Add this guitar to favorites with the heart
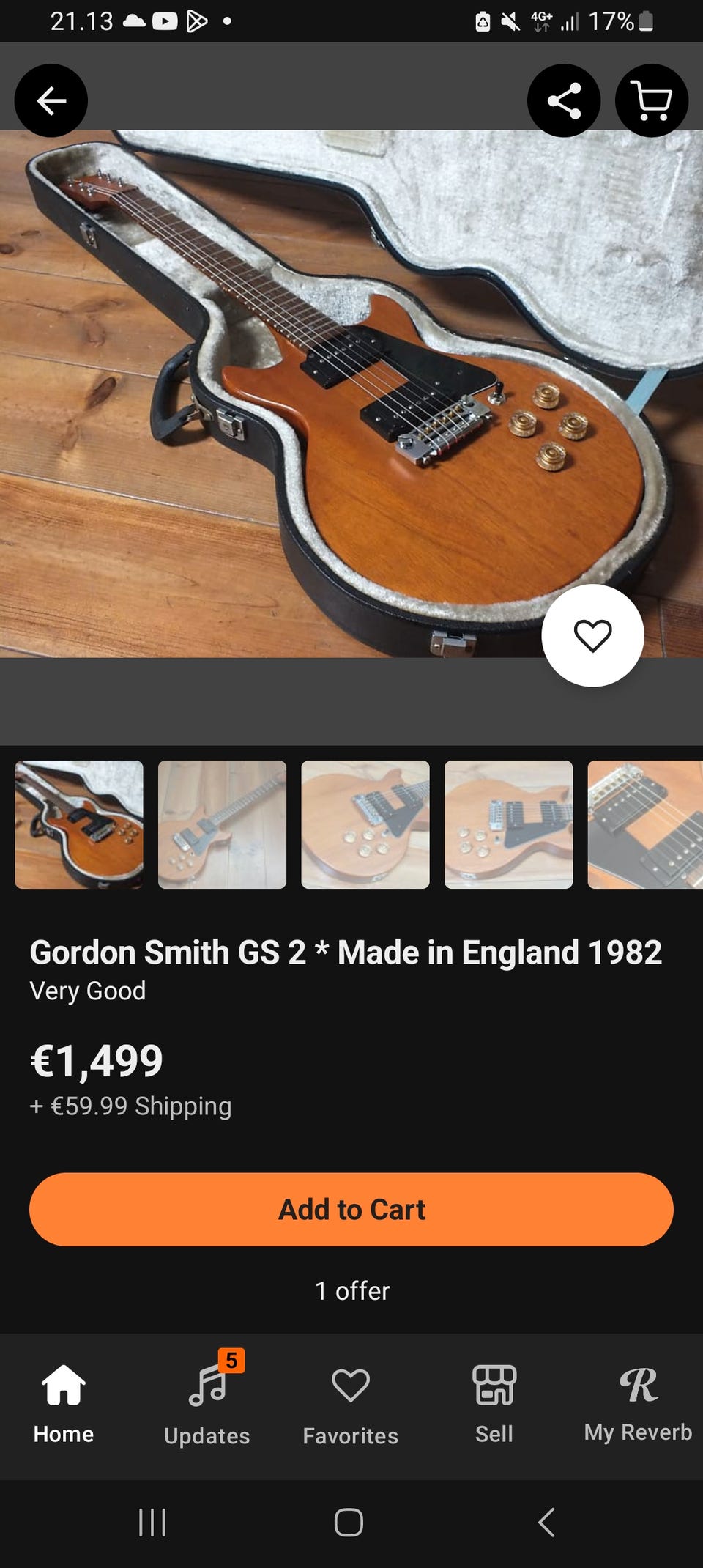Image resolution: width=703 pixels, height=1568 pixels. pyautogui.click(x=592, y=635)
